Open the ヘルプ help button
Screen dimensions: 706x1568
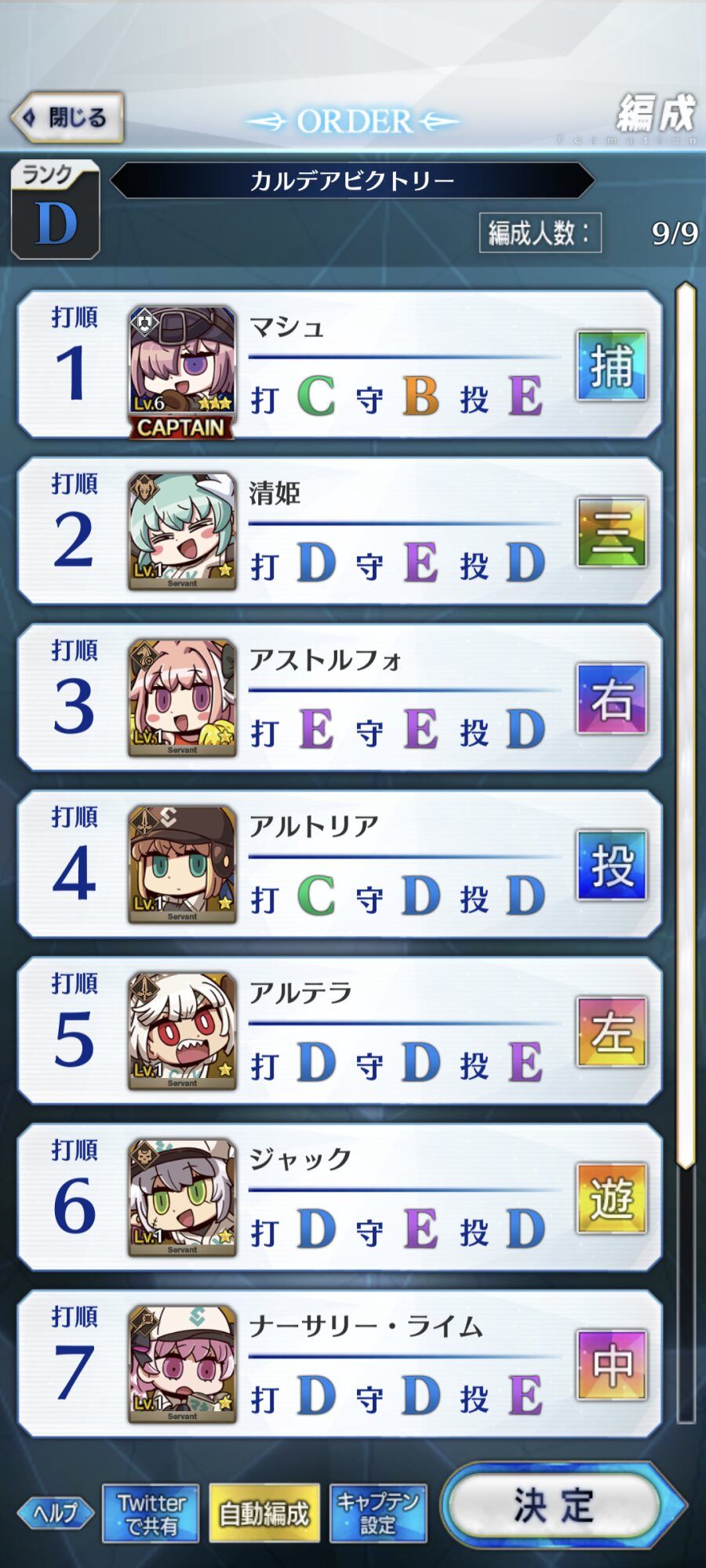click(56, 1512)
